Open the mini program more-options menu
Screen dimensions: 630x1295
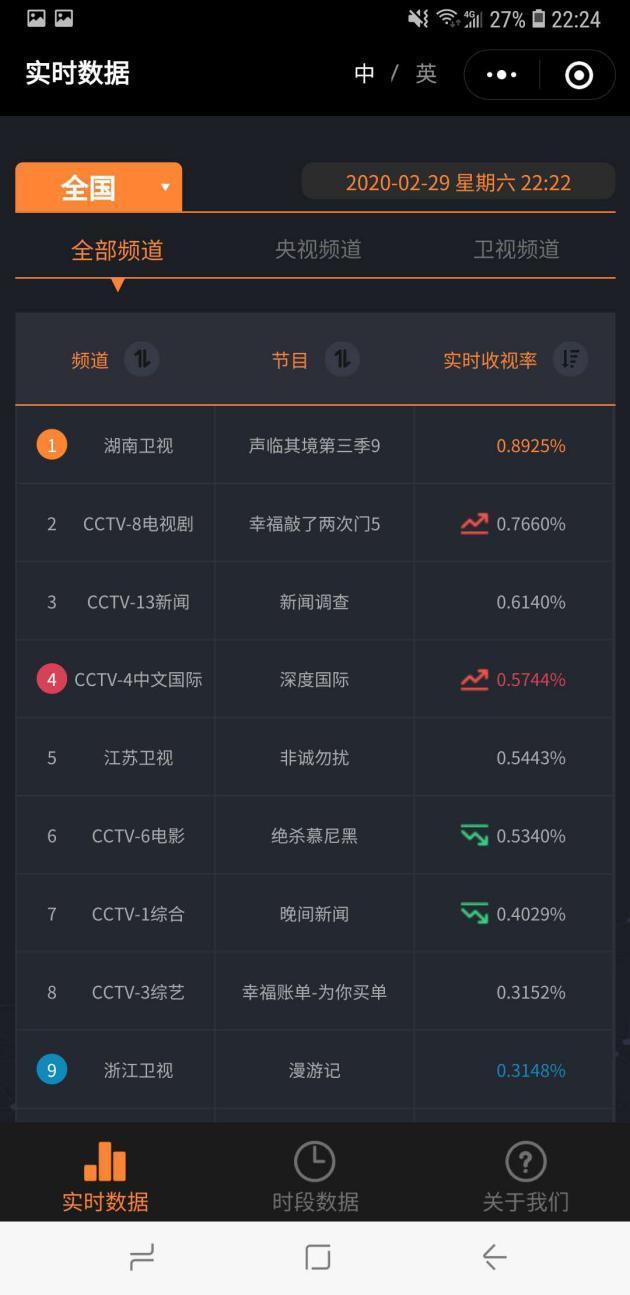coord(501,75)
